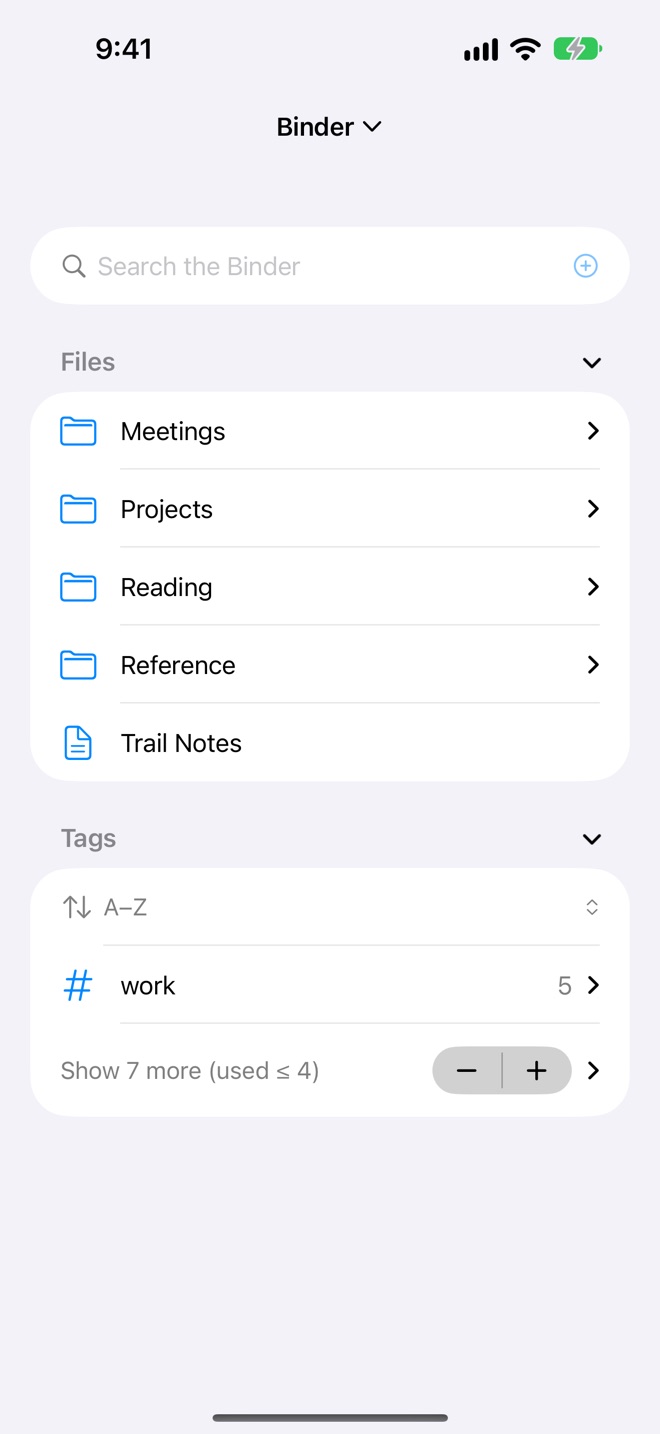Tap the plus circle icon in search bar
The image size is (660, 1434).
coord(585,266)
